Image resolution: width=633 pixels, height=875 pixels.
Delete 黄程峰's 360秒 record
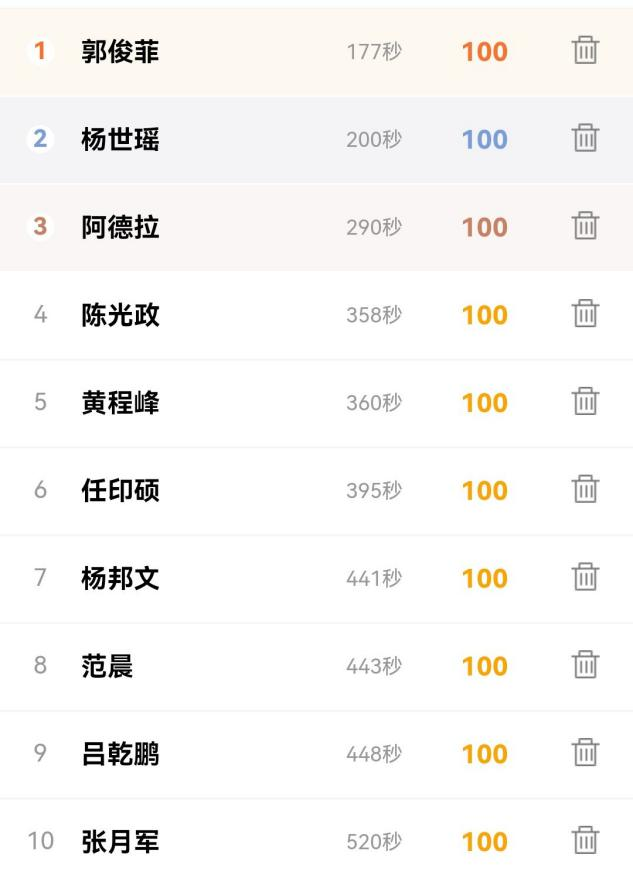tap(585, 402)
